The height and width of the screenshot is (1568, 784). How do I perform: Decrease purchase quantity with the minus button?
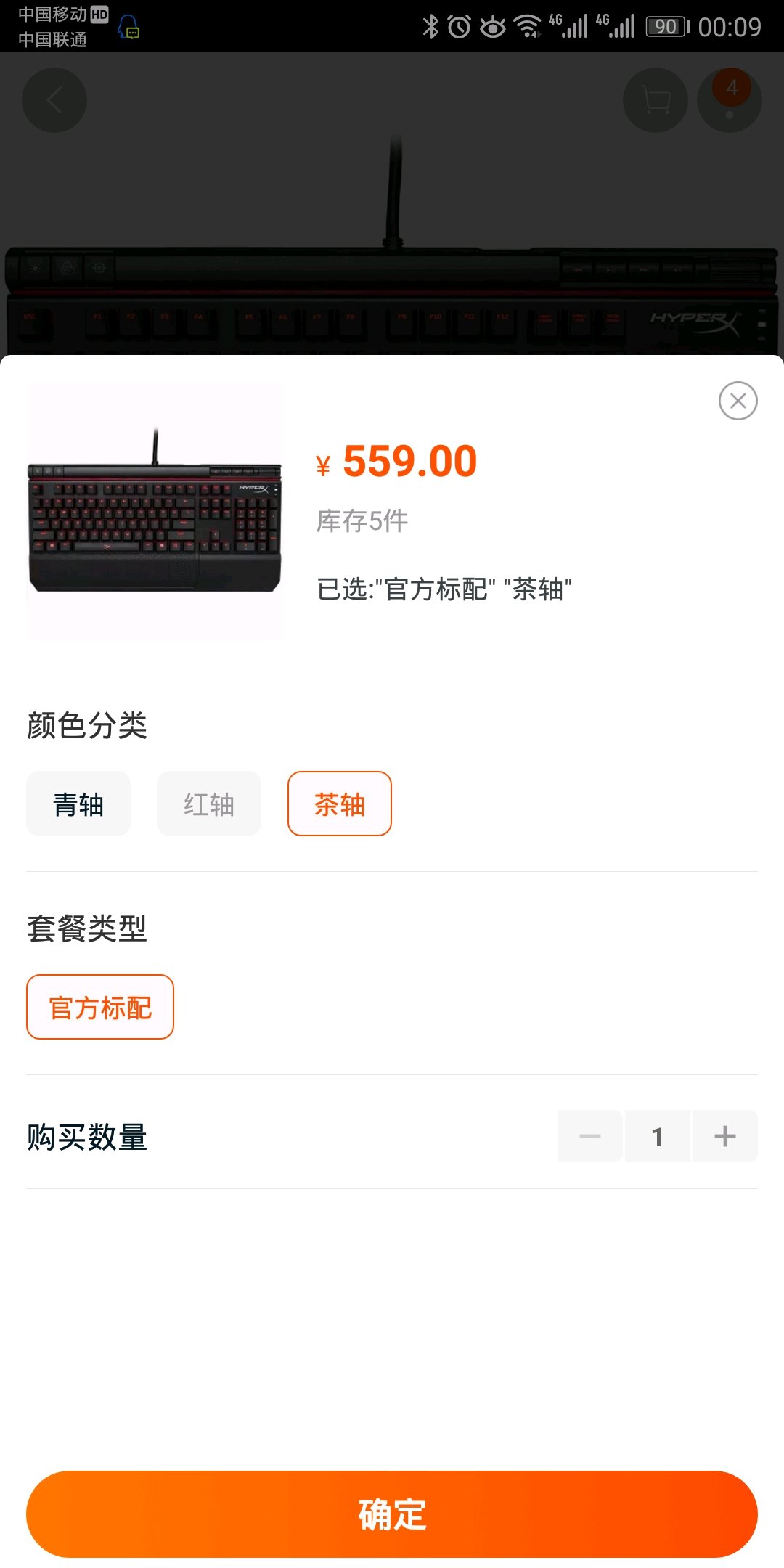click(589, 1136)
